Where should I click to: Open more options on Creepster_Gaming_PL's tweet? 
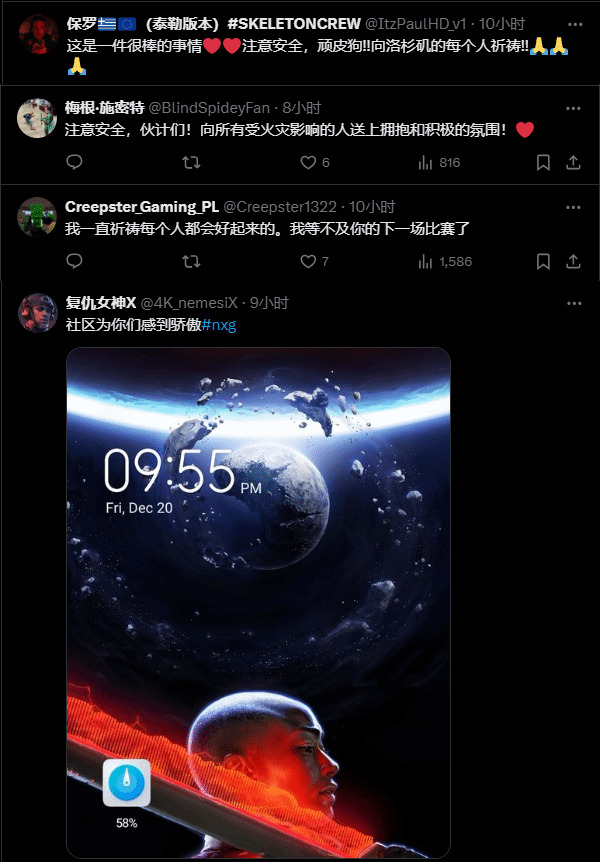[x=573, y=207]
